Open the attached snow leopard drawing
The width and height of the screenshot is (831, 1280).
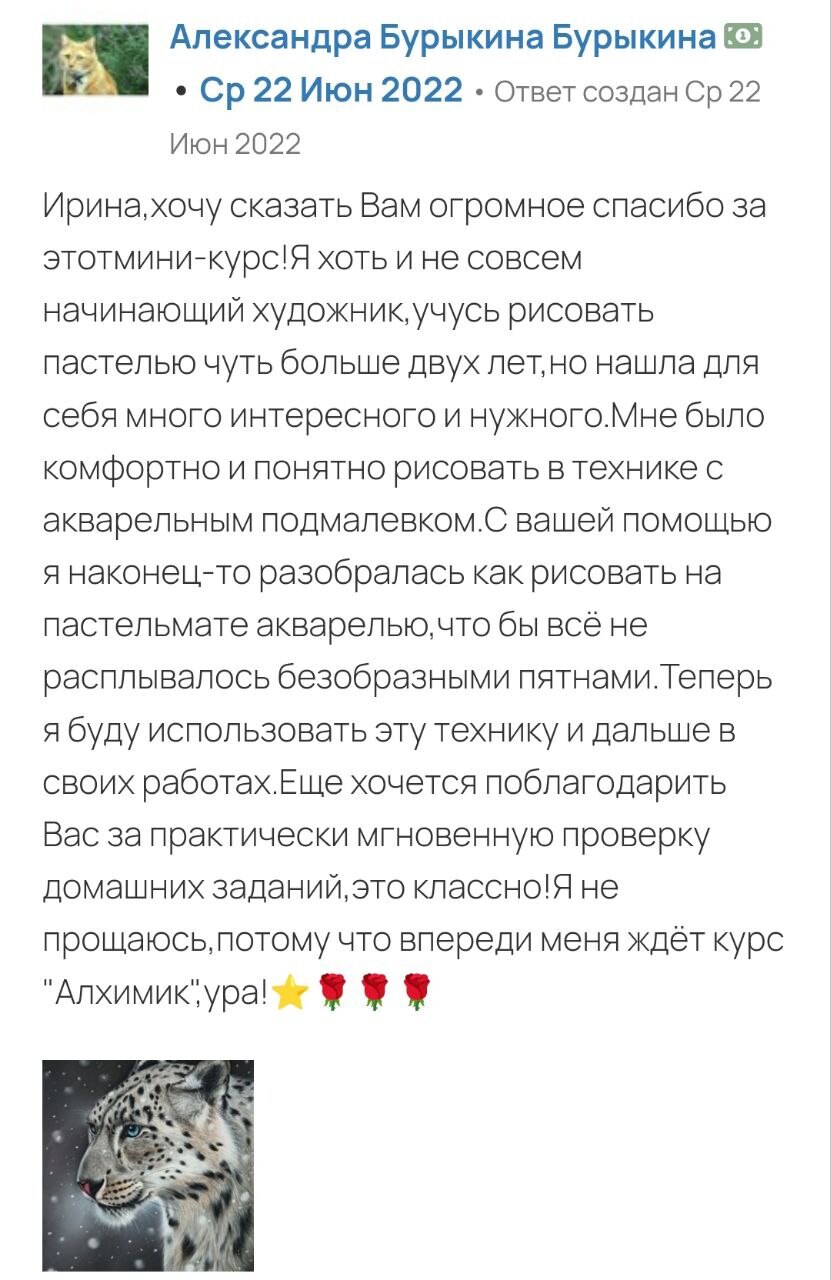click(148, 1164)
